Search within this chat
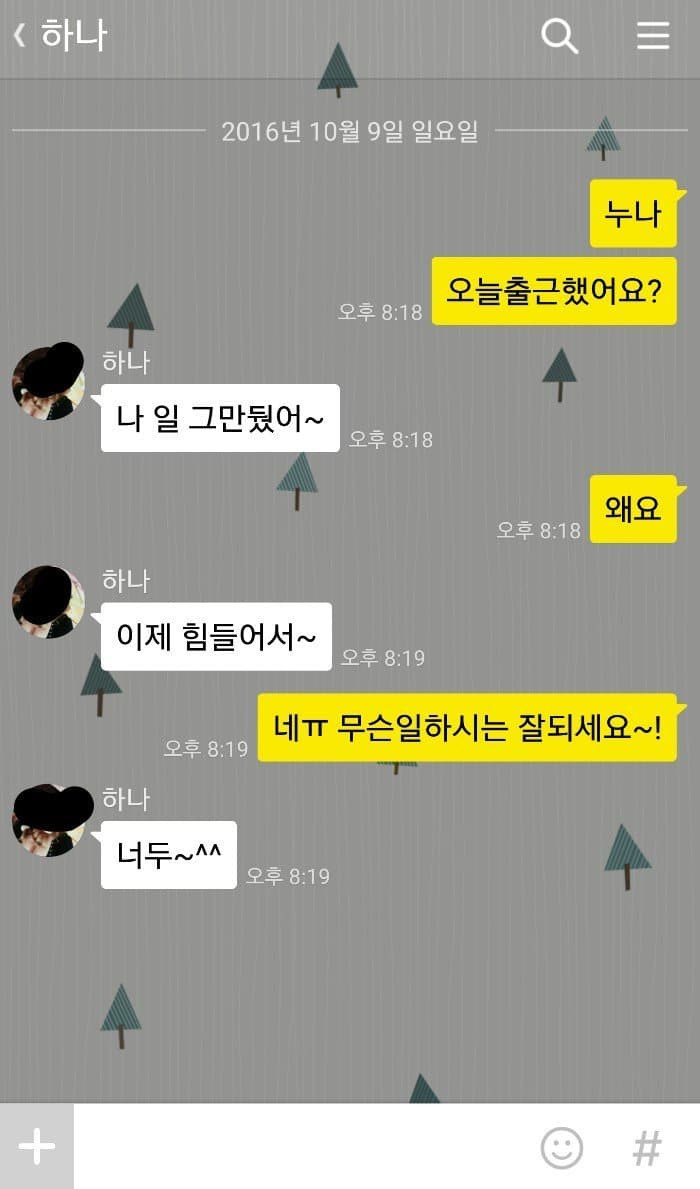 click(559, 36)
